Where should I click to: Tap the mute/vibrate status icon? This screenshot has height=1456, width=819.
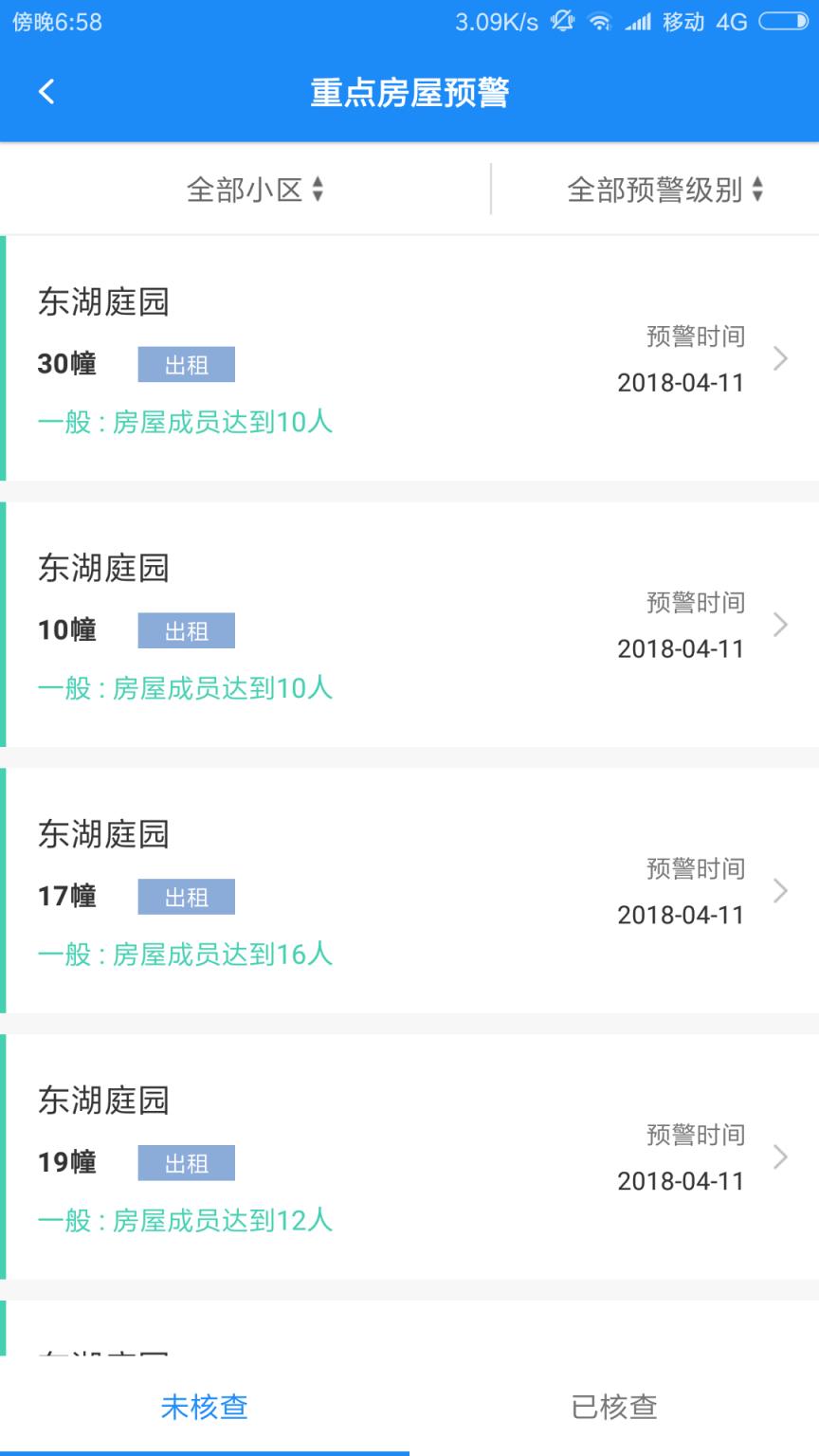[x=561, y=20]
